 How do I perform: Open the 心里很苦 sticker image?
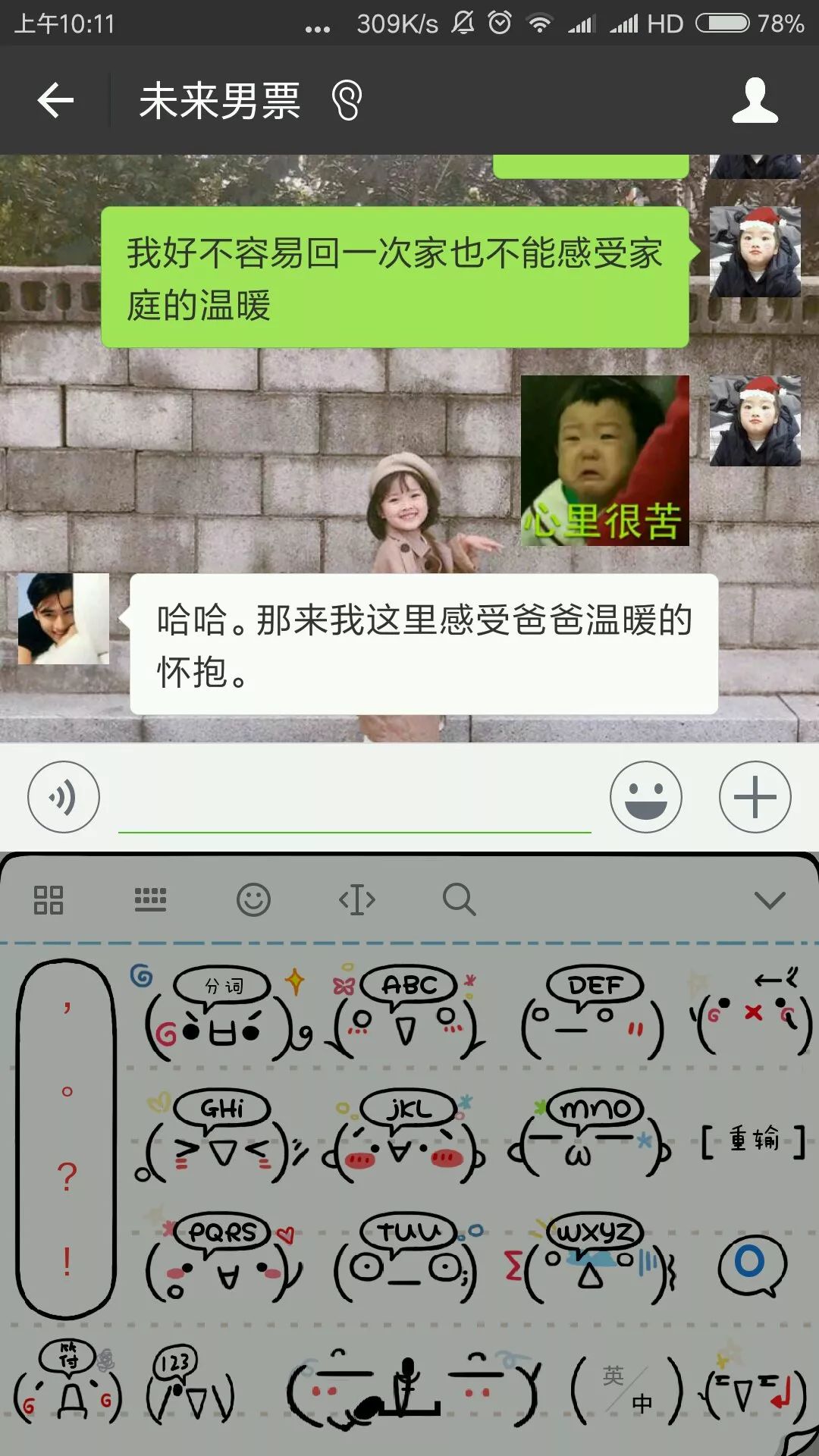tap(604, 460)
